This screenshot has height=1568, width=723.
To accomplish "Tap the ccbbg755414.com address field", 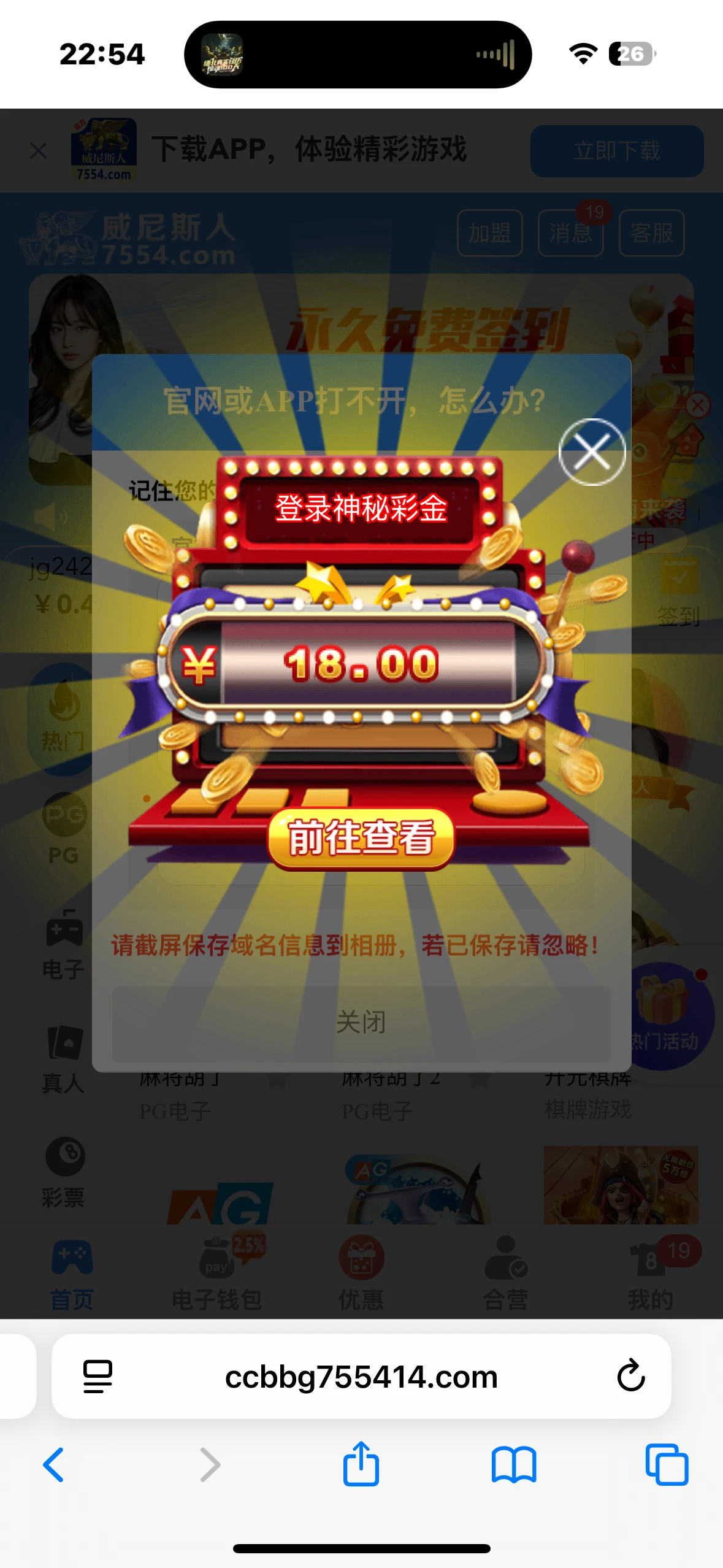I will pyautogui.click(x=361, y=1376).
